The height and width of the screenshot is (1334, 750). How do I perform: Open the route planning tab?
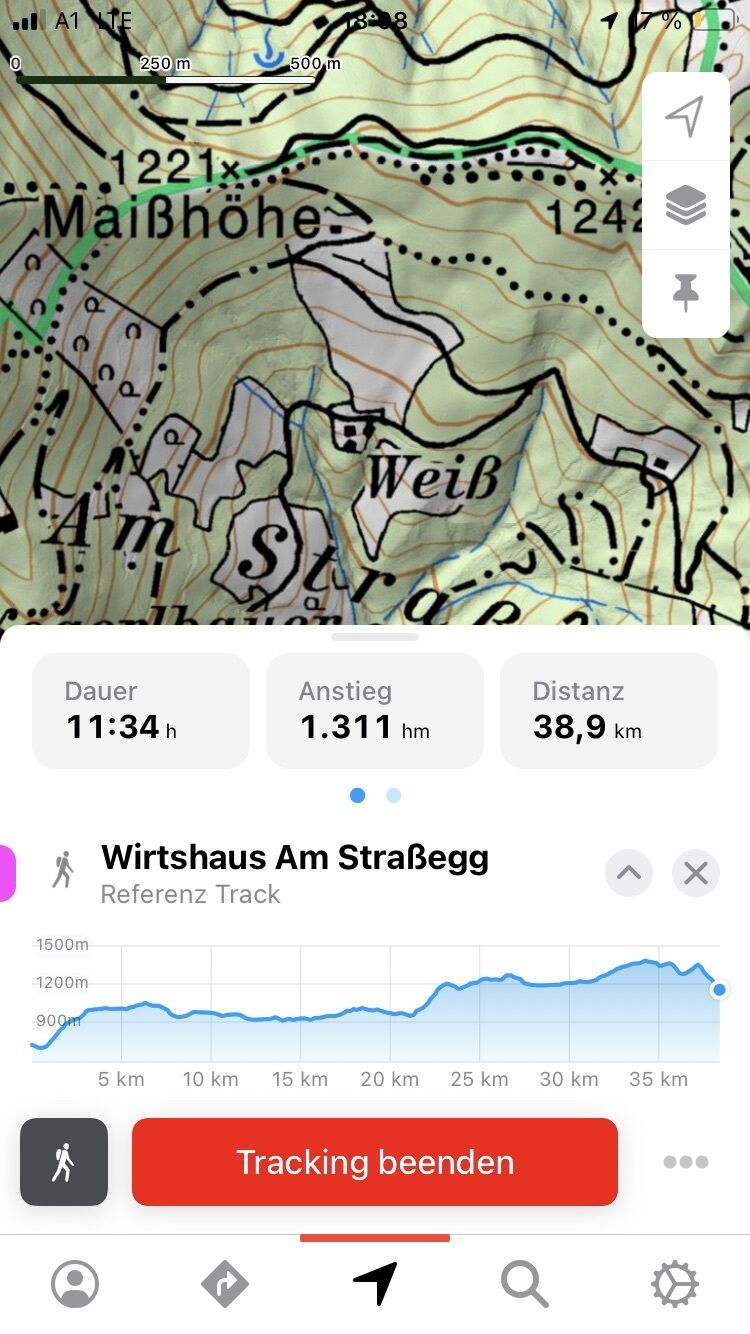click(225, 1284)
